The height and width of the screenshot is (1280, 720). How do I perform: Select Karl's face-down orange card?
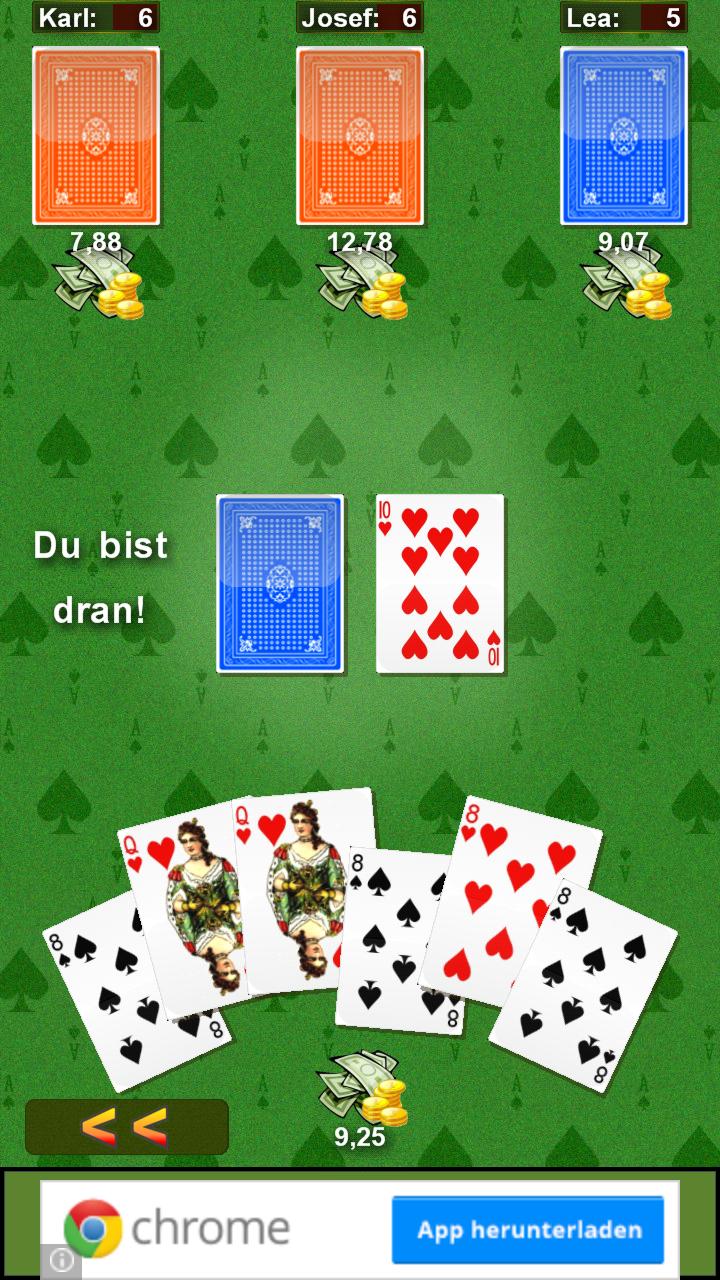pyautogui.click(x=96, y=136)
